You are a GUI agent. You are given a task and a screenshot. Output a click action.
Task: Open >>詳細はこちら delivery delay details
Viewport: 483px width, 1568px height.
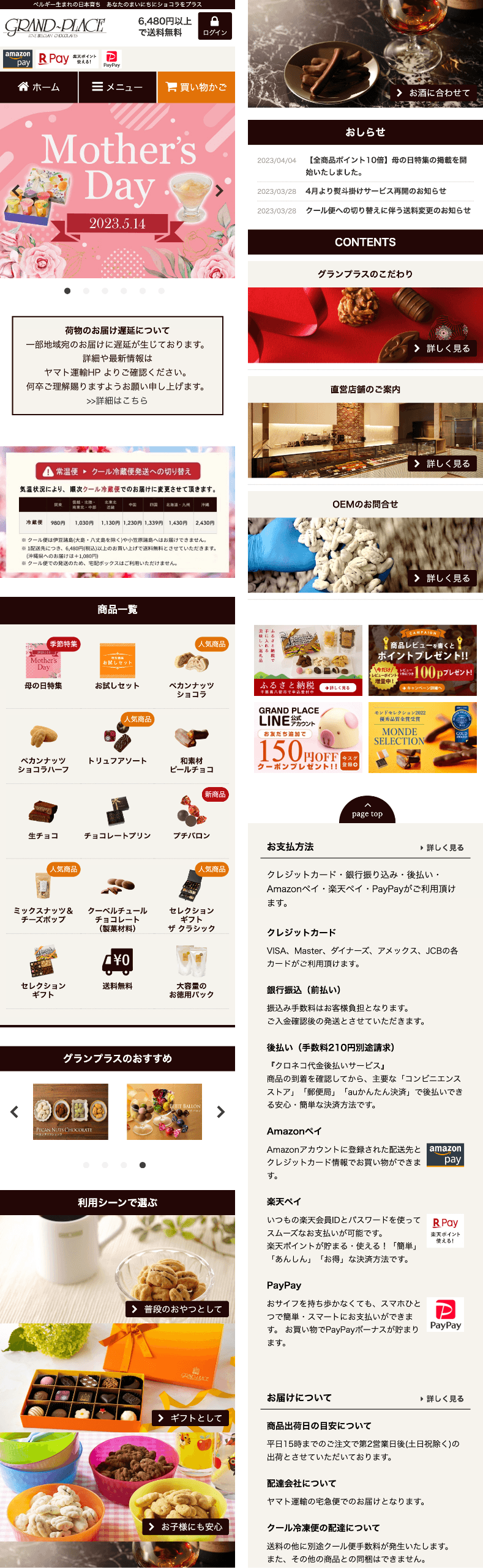click(x=117, y=401)
